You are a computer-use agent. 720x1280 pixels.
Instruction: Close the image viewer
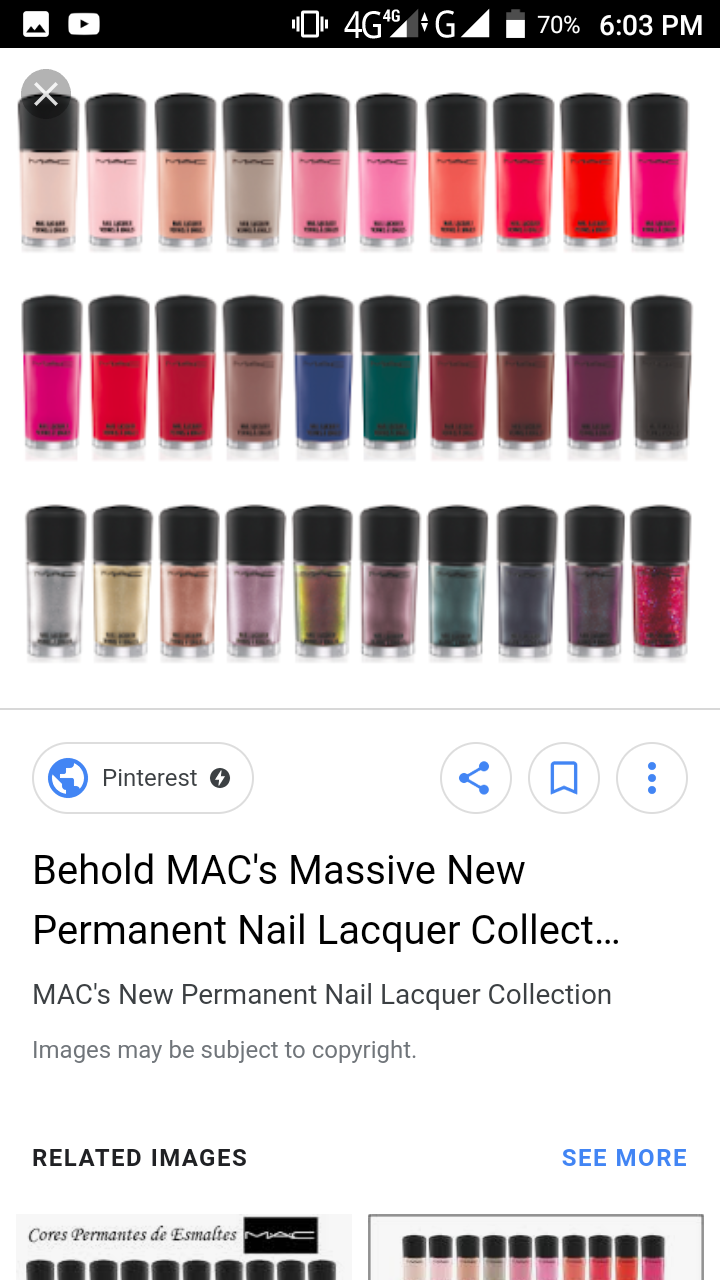[x=45, y=95]
